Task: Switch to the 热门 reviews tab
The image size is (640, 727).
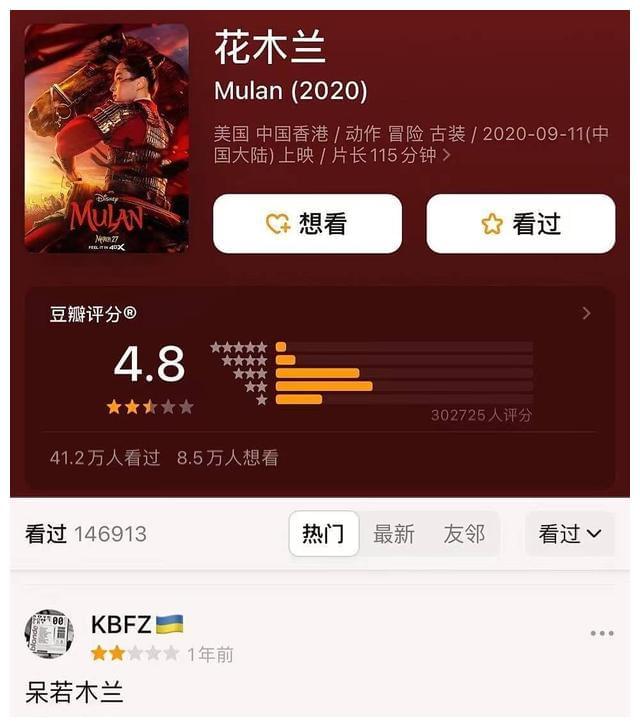Action: click(x=323, y=534)
